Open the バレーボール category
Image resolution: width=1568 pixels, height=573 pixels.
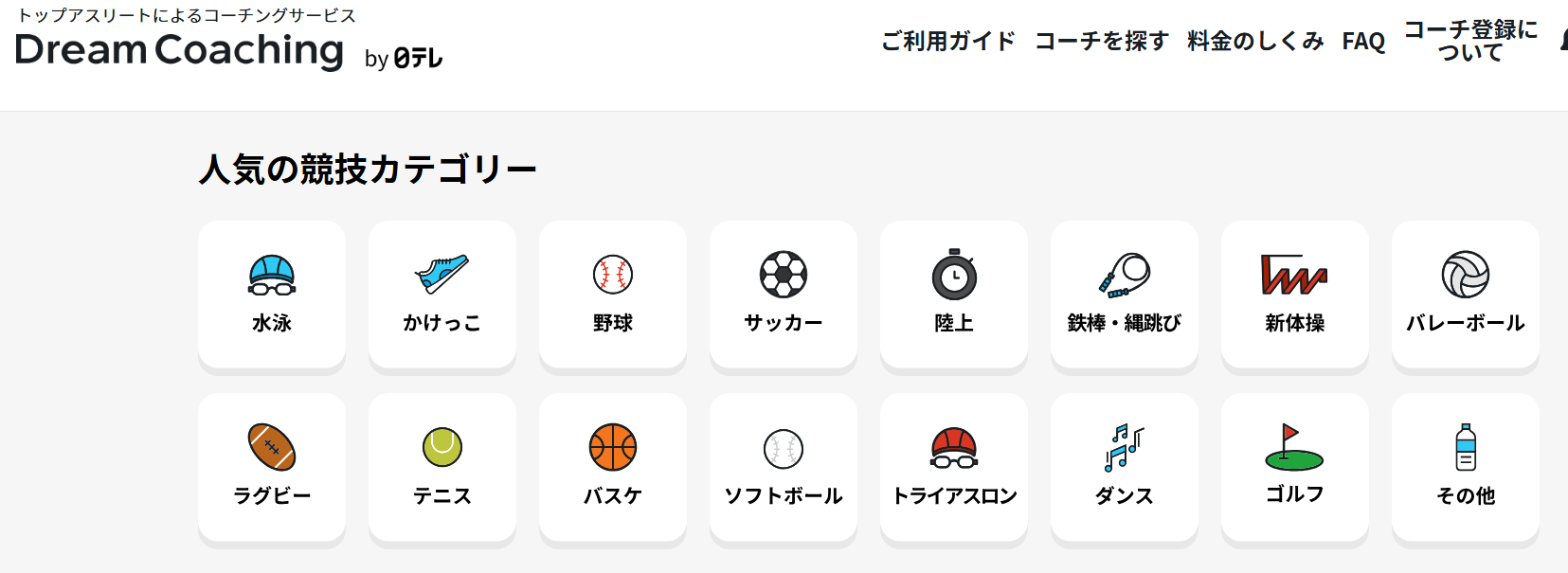[1466, 295]
